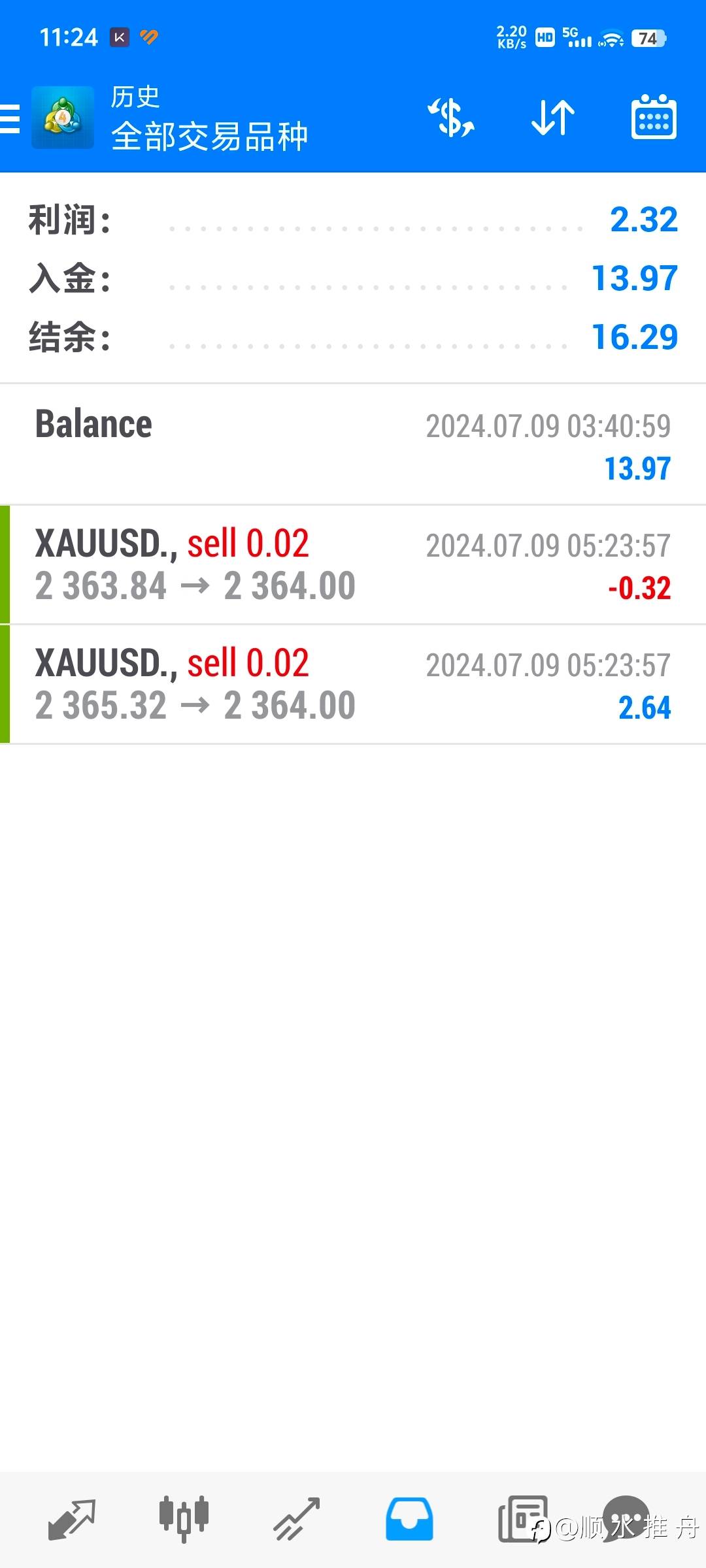Go to the chat messages tab
706x1568 pixels.
[626, 1517]
